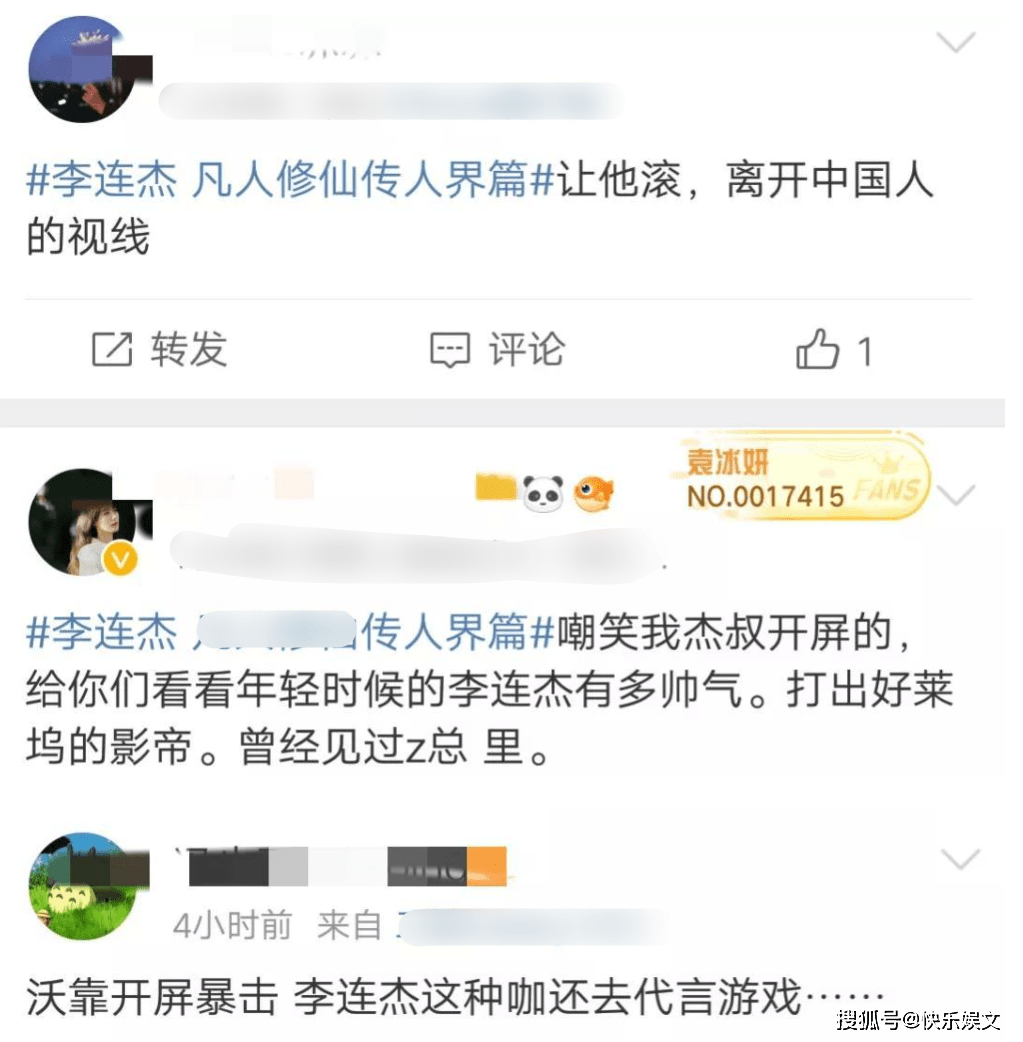The width and height of the screenshot is (1023, 1042).
Task: Open hashtag #李连杰 凡人修仙传人界篇# in the first post
Action: [x=290, y=182]
